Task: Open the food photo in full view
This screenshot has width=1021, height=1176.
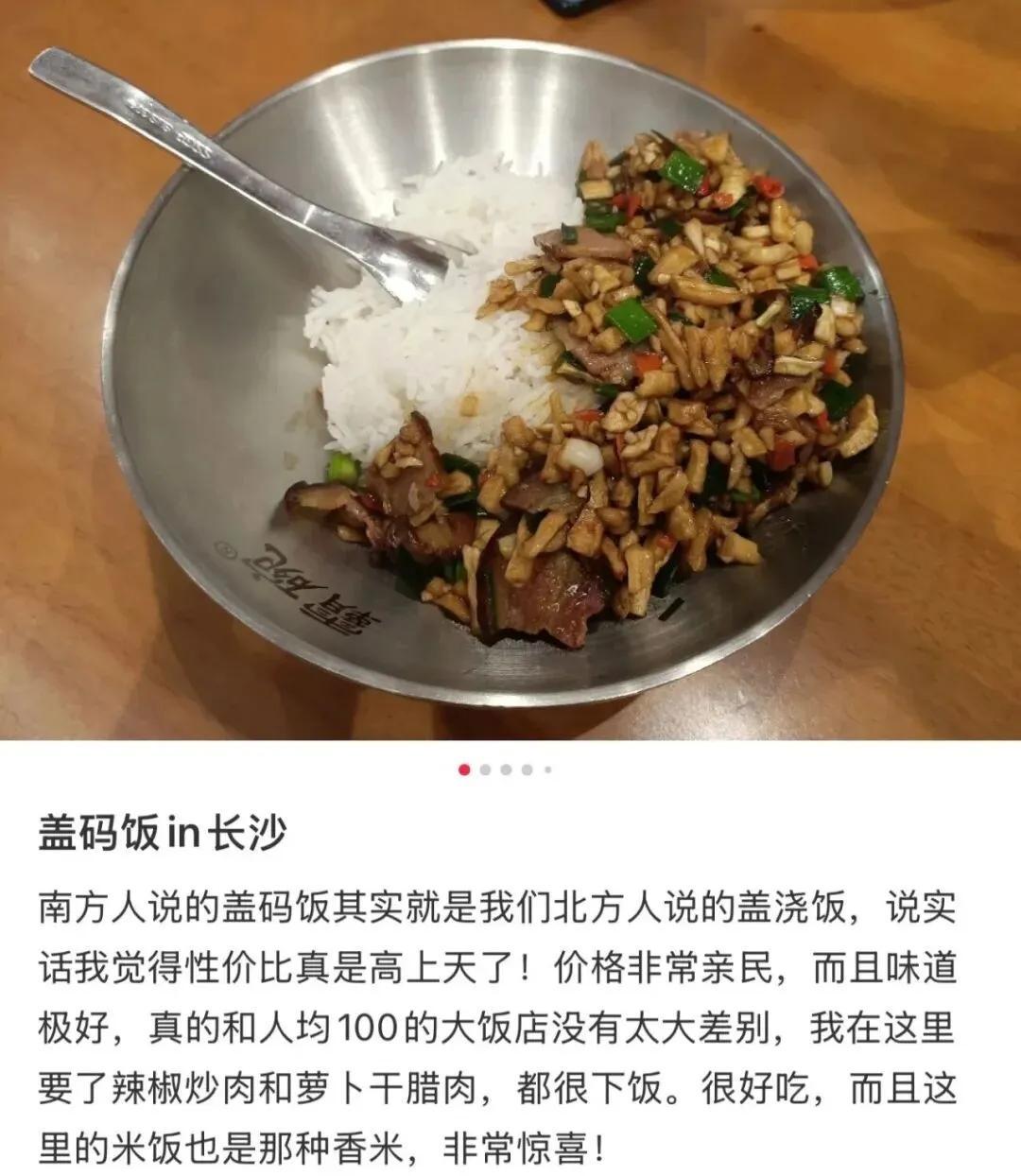Action: 510,369
